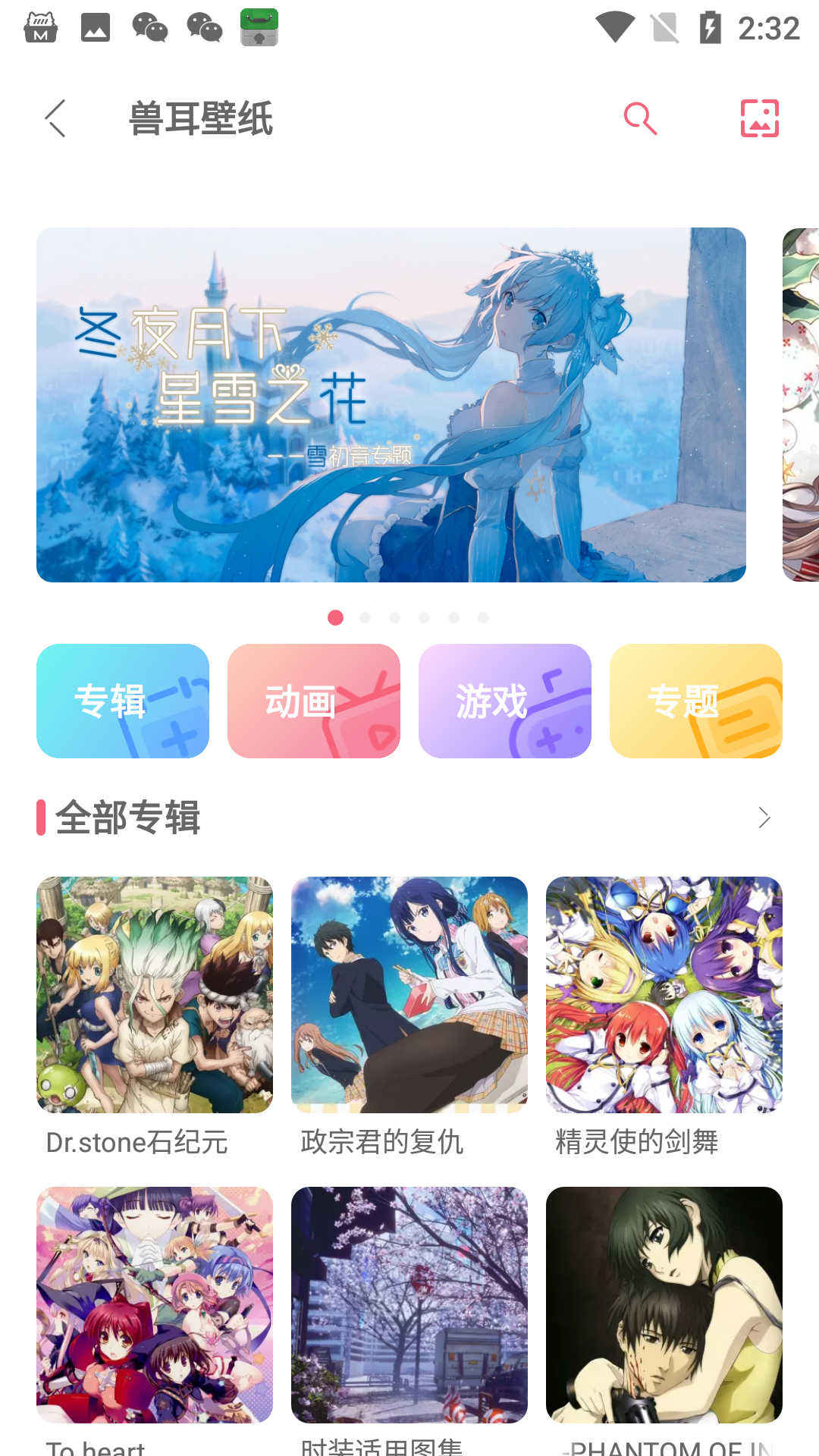
Task: Open the search magnifier icon
Action: click(640, 118)
